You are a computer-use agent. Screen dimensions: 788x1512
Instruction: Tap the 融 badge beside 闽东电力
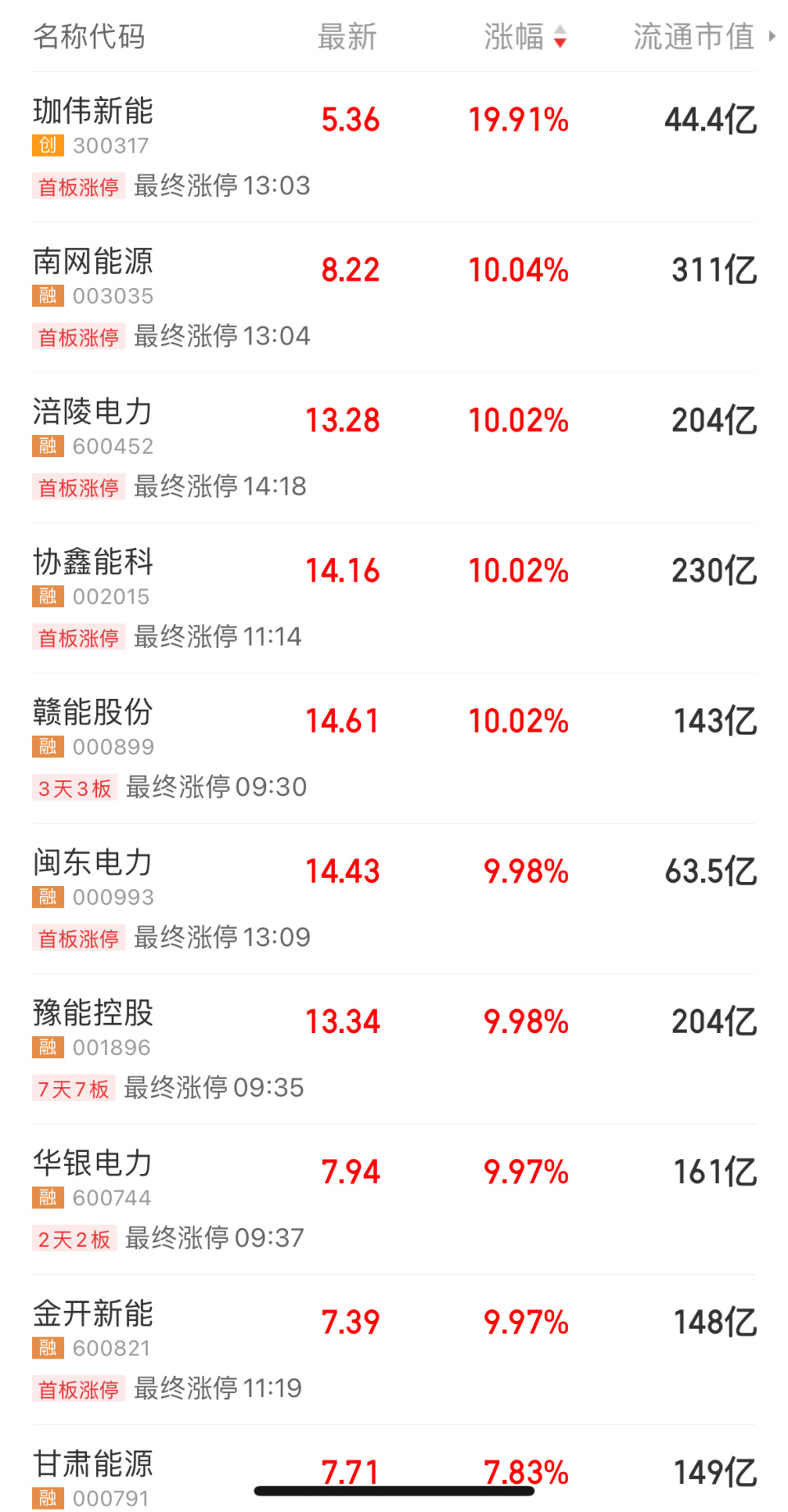[48, 897]
